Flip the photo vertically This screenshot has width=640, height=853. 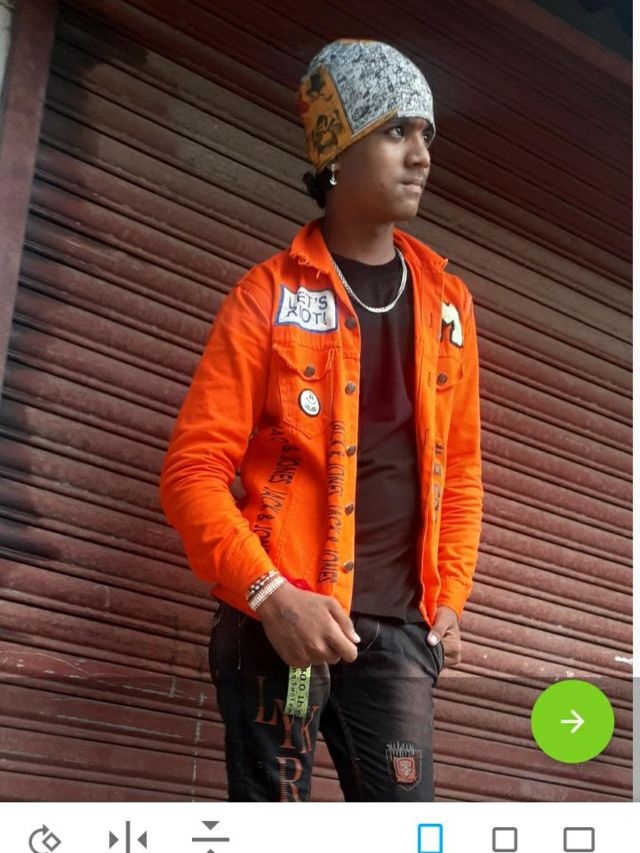click(210, 838)
